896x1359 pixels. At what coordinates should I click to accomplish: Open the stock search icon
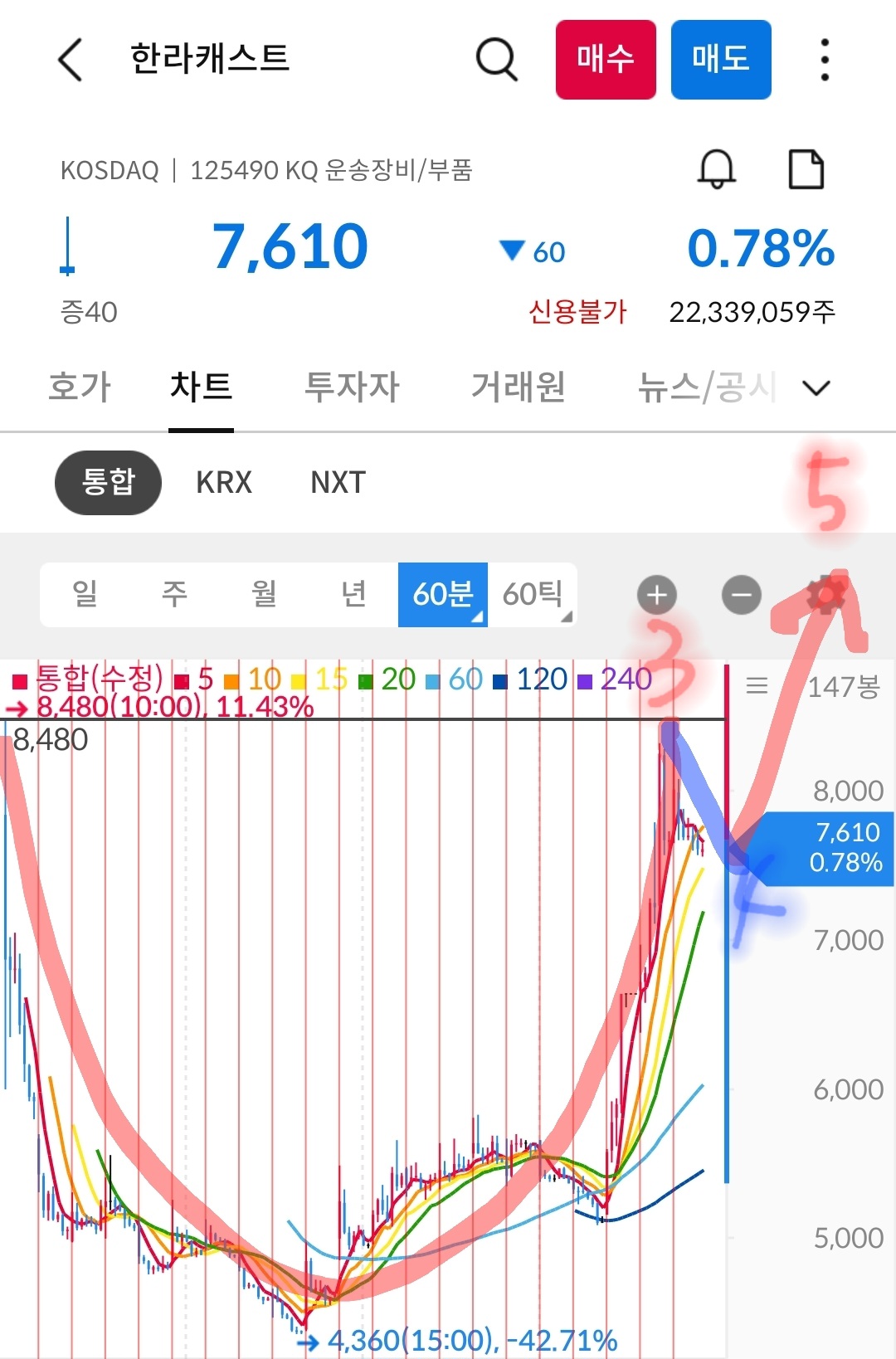[x=495, y=59]
